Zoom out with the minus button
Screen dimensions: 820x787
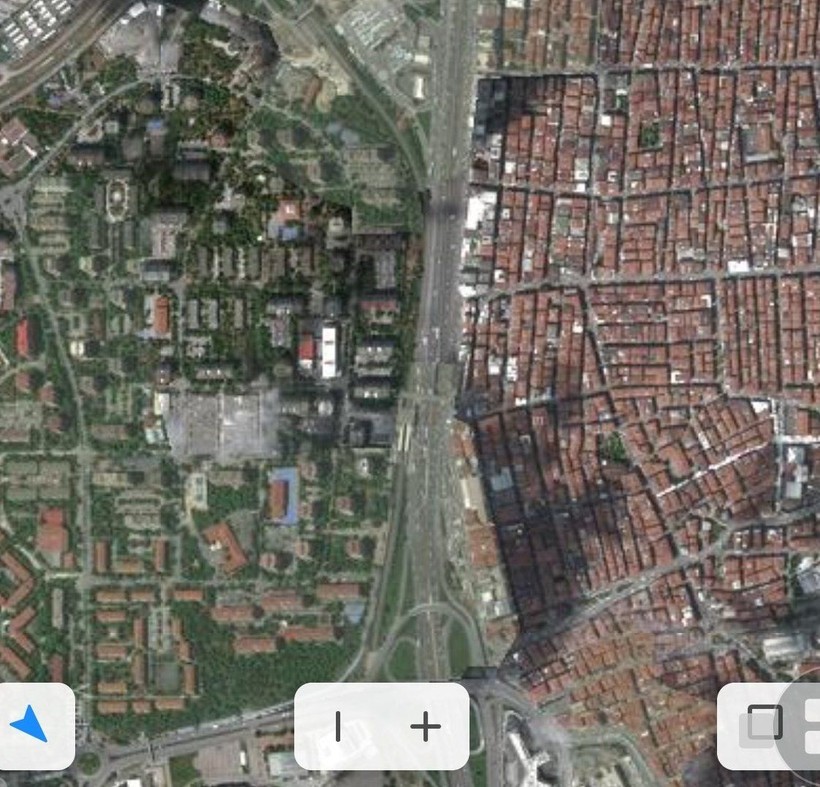tap(338, 726)
